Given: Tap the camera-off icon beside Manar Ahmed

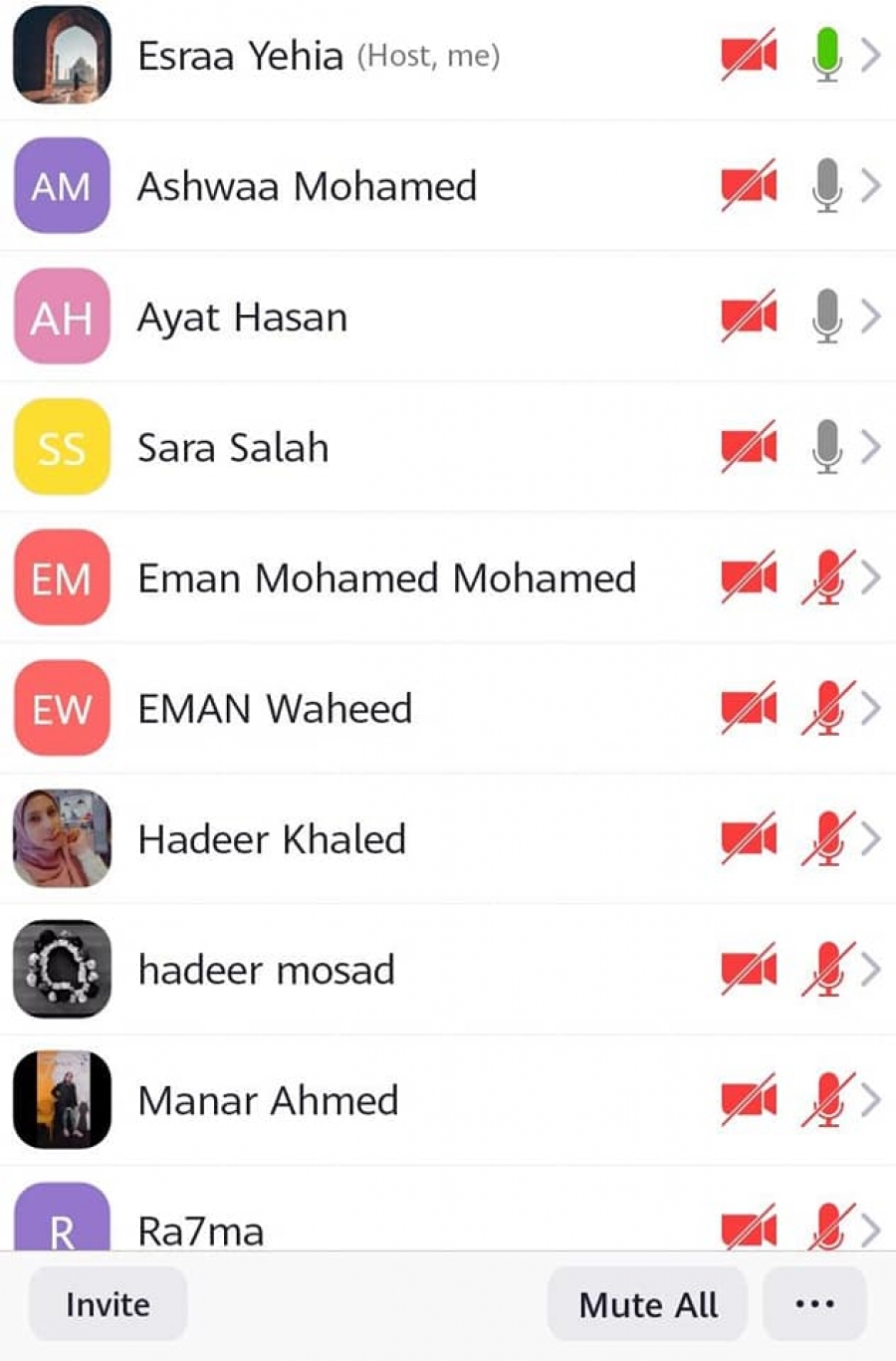Looking at the screenshot, I should (749, 1100).
